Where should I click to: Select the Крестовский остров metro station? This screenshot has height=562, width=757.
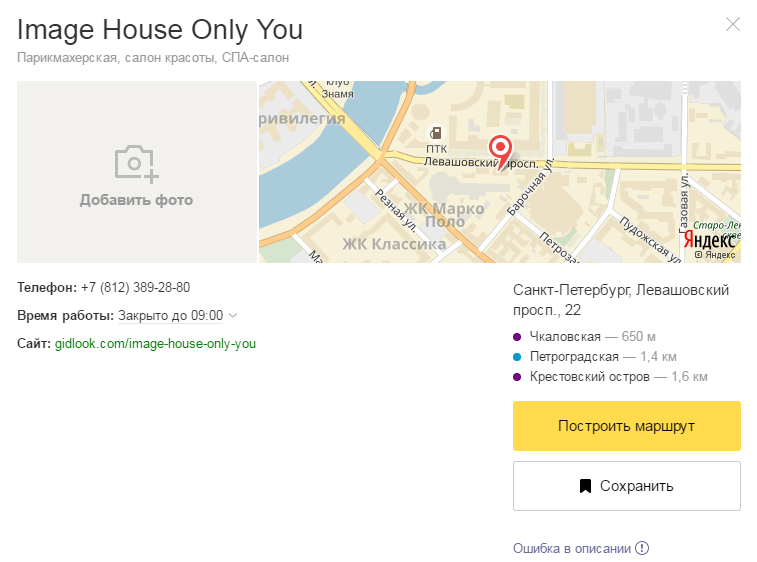[591, 377]
